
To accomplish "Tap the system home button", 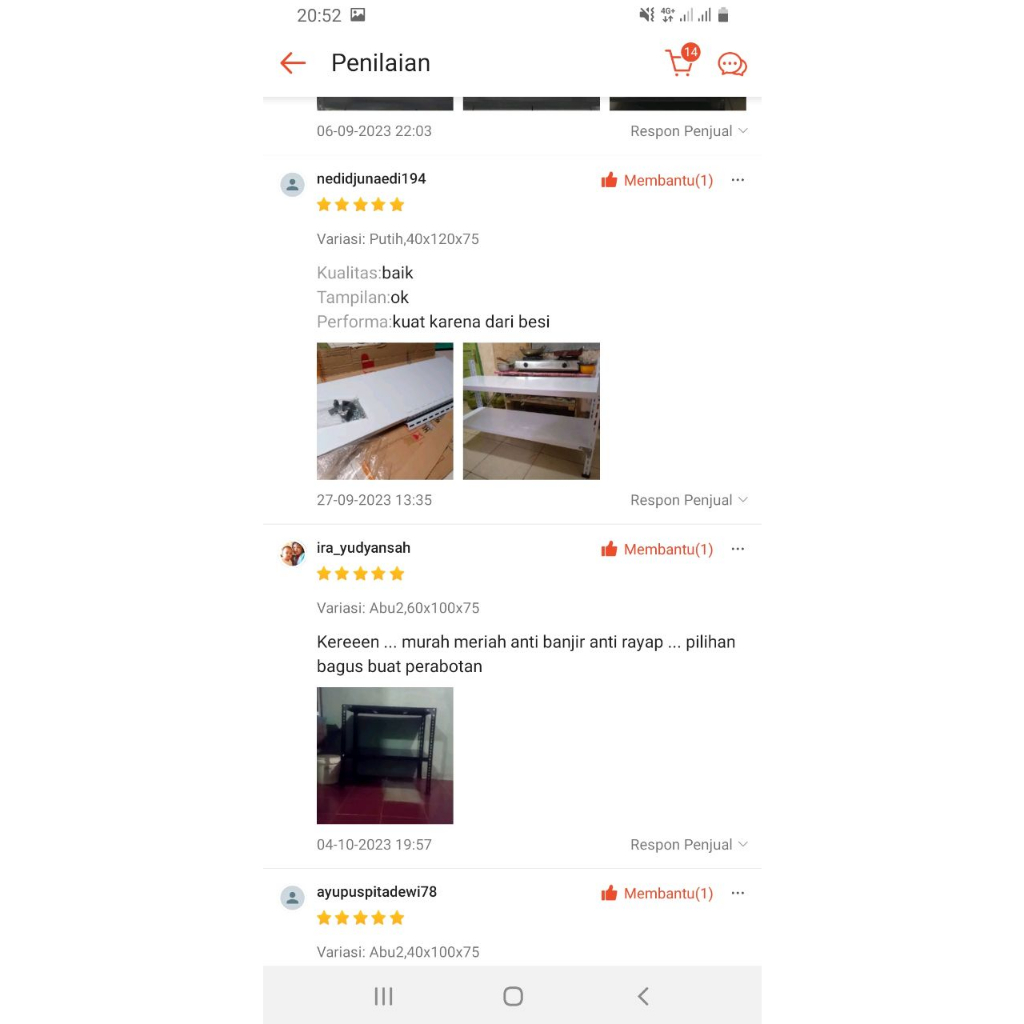I will 513,996.
